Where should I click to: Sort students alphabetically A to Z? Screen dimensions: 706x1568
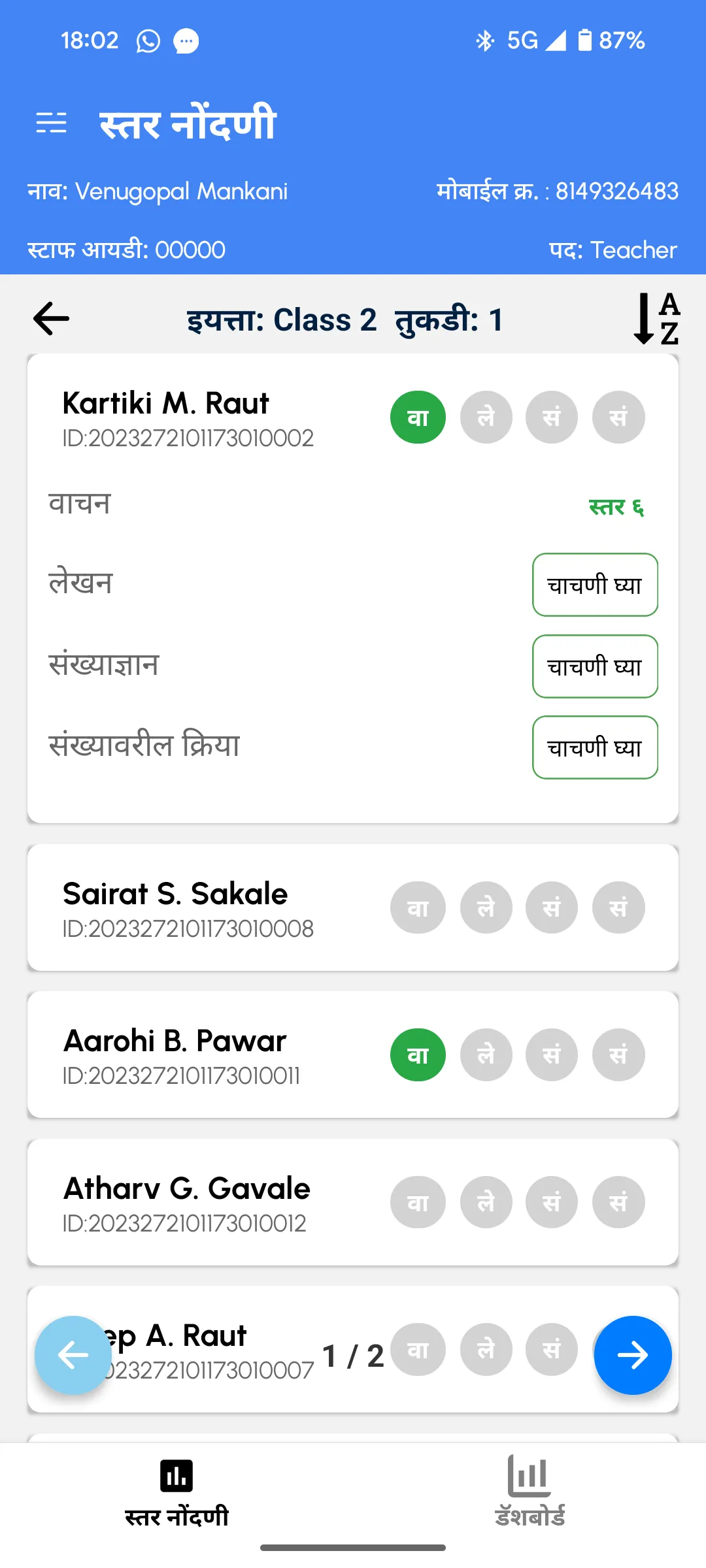click(x=656, y=319)
